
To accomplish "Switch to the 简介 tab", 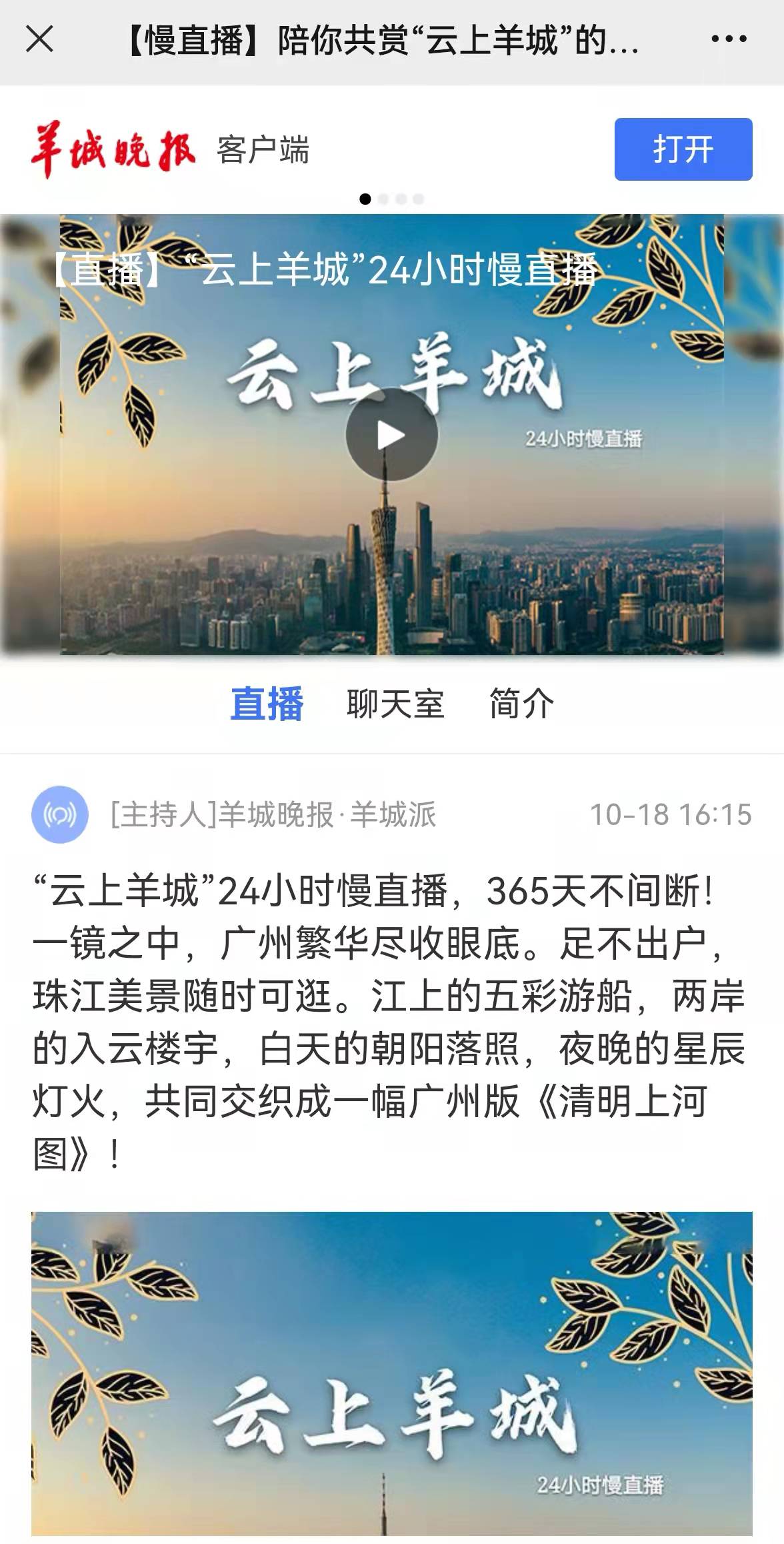I will coord(522,704).
